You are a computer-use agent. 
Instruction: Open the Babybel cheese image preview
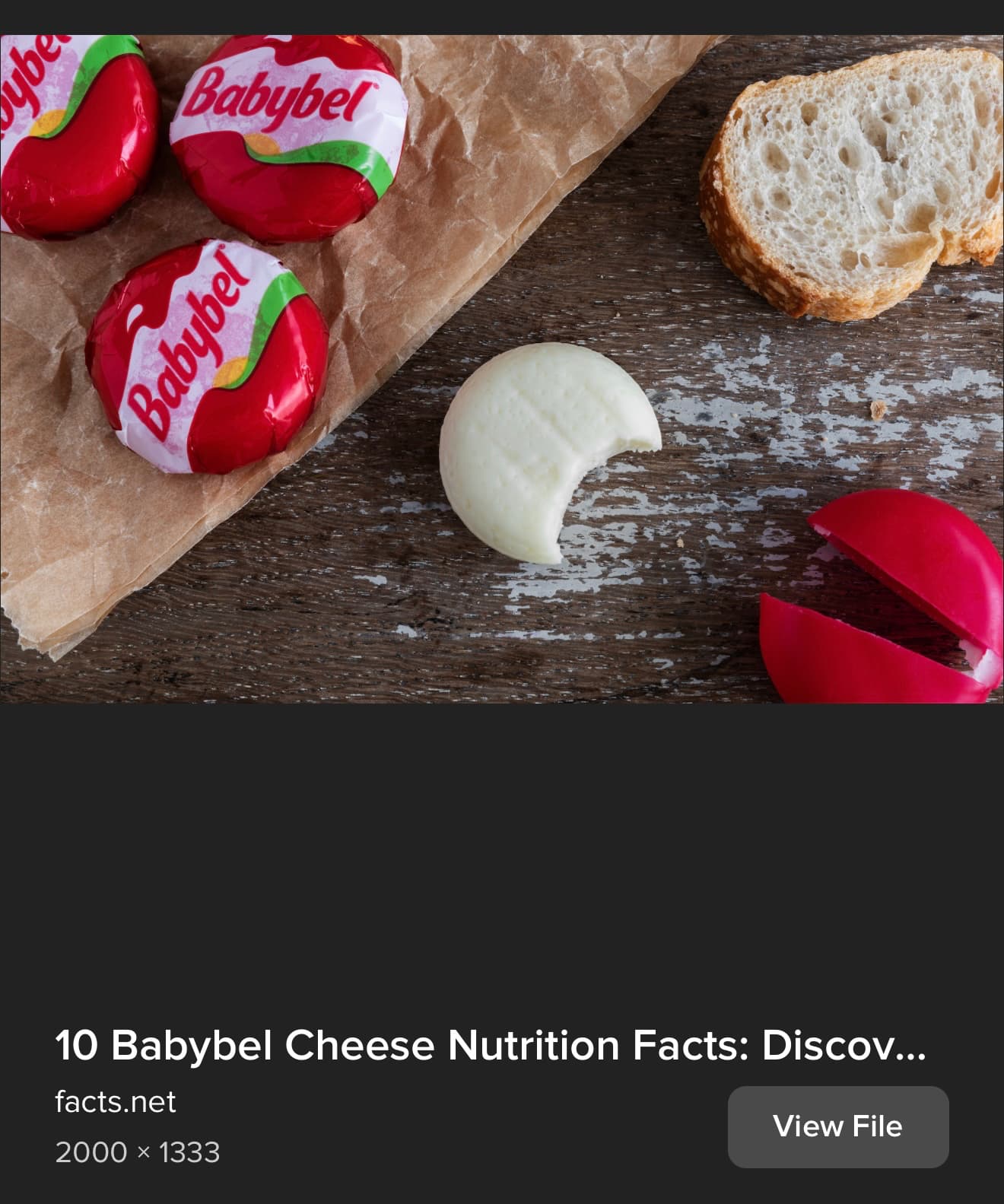(x=502, y=369)
